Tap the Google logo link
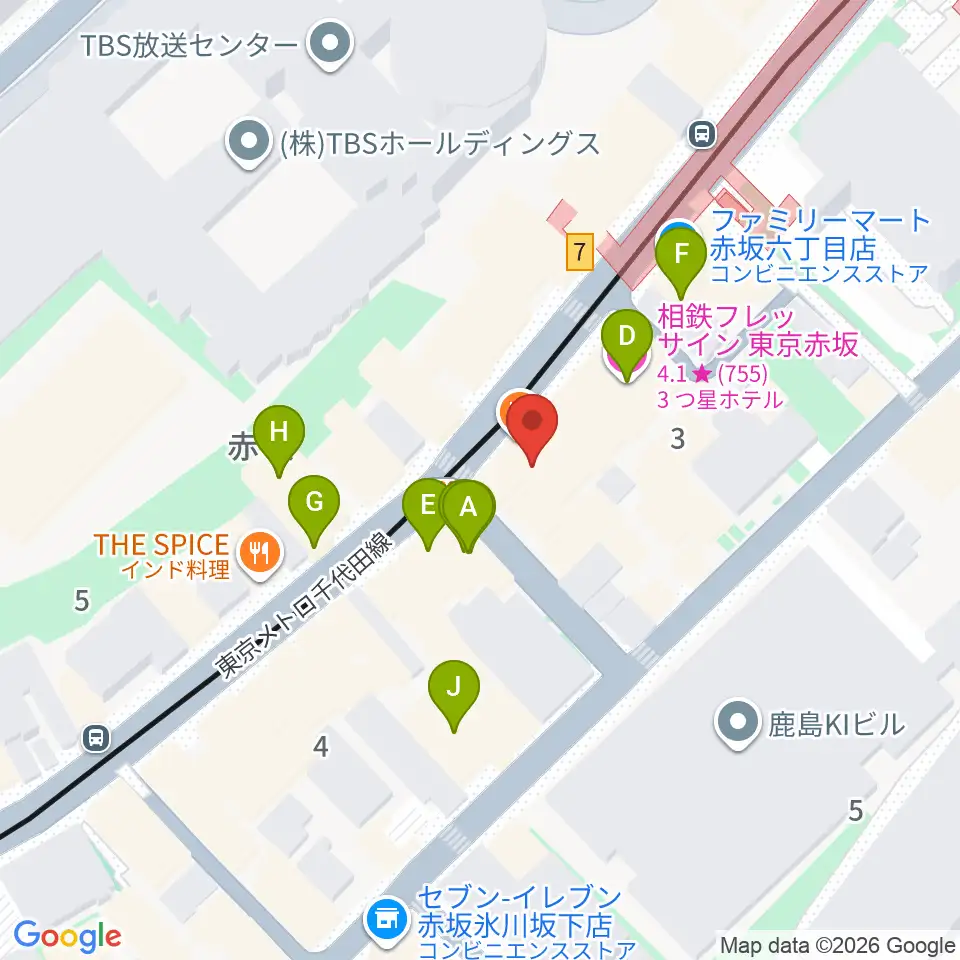Viewport: 960px width, 960px height. tap(67, 937)
